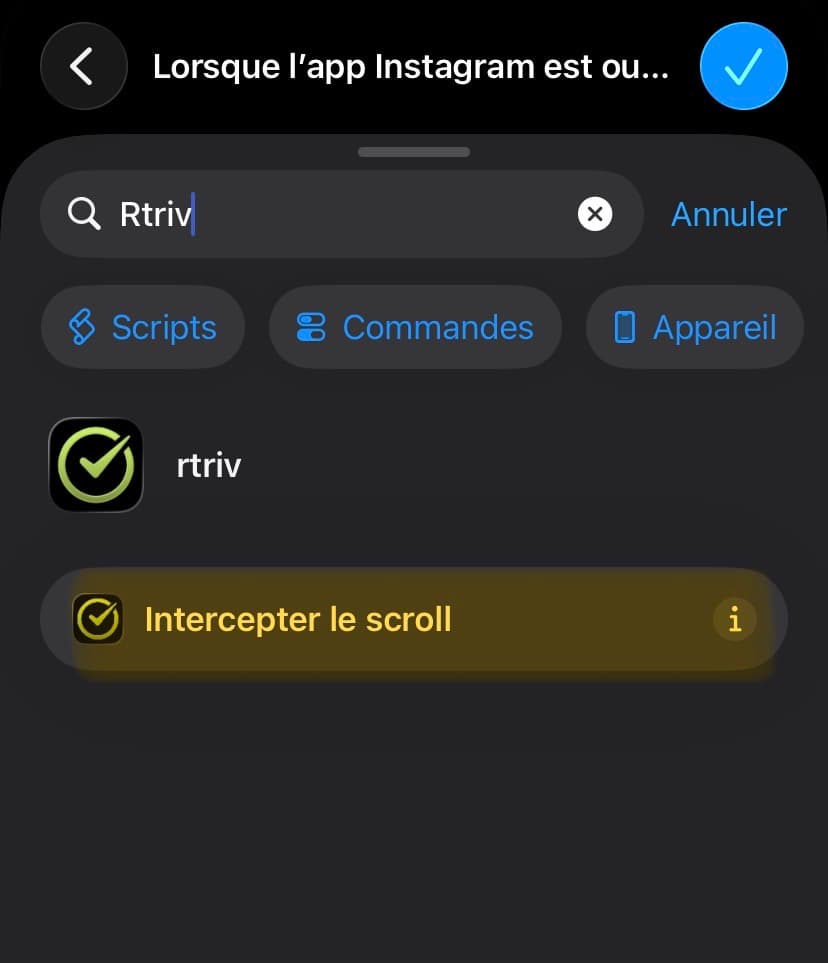Filter actions by Appareil
Screen dimensions: 828x963
[x=694, y=326]
